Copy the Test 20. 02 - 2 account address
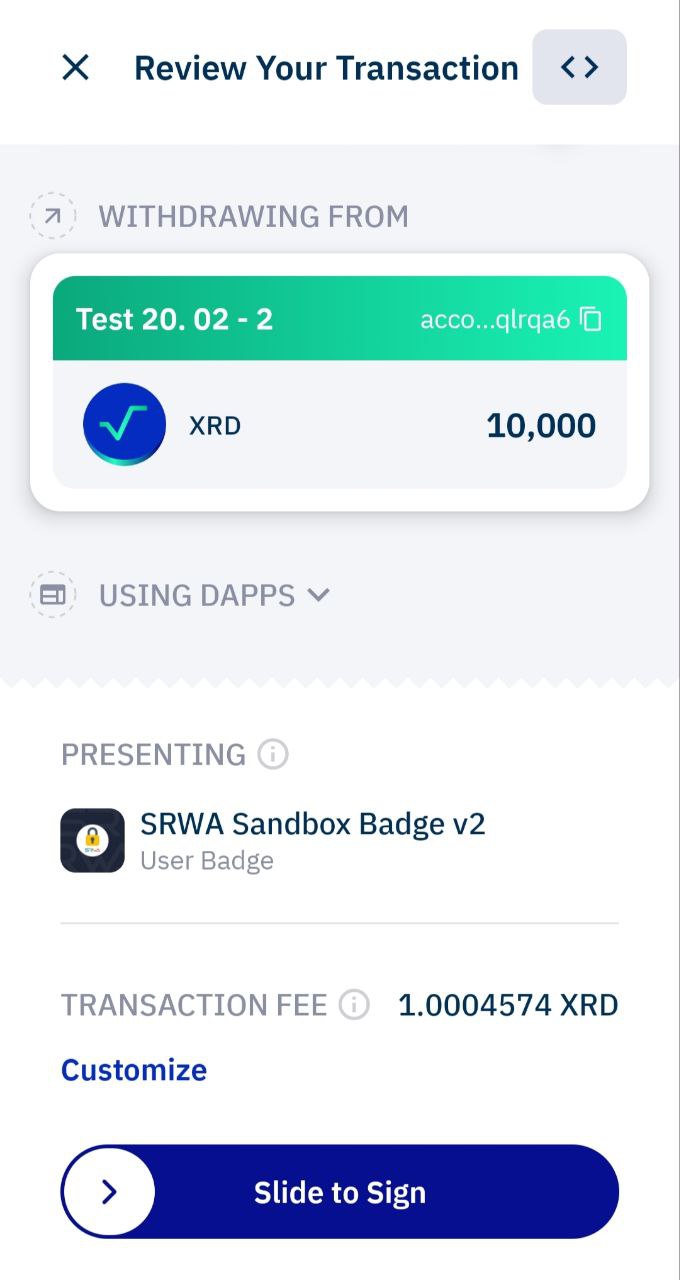 [x=592, y=319]
